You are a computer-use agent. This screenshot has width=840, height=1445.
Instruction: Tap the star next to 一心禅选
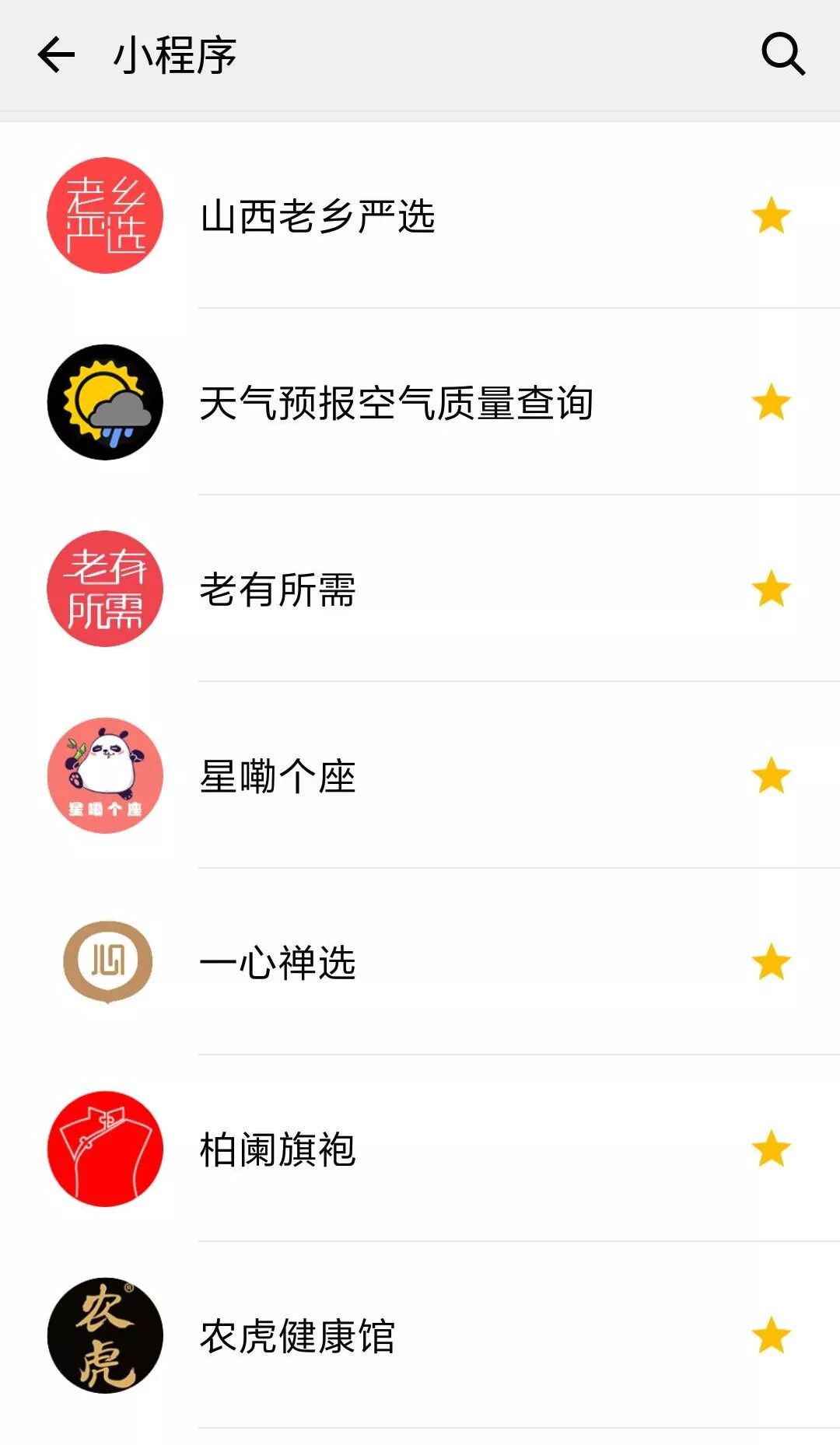[771, 963]
